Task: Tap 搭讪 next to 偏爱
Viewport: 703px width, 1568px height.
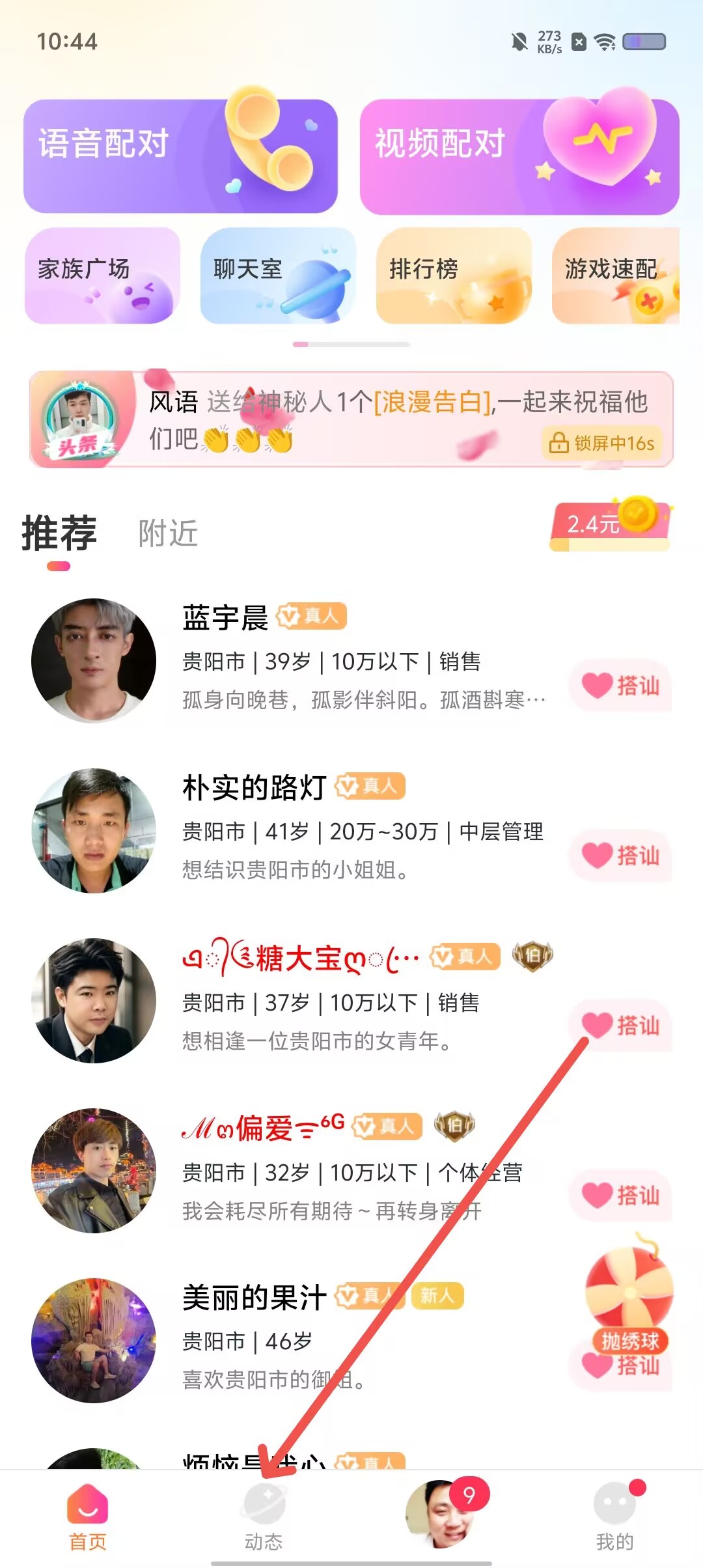Action: click(x=620, y=1195)
